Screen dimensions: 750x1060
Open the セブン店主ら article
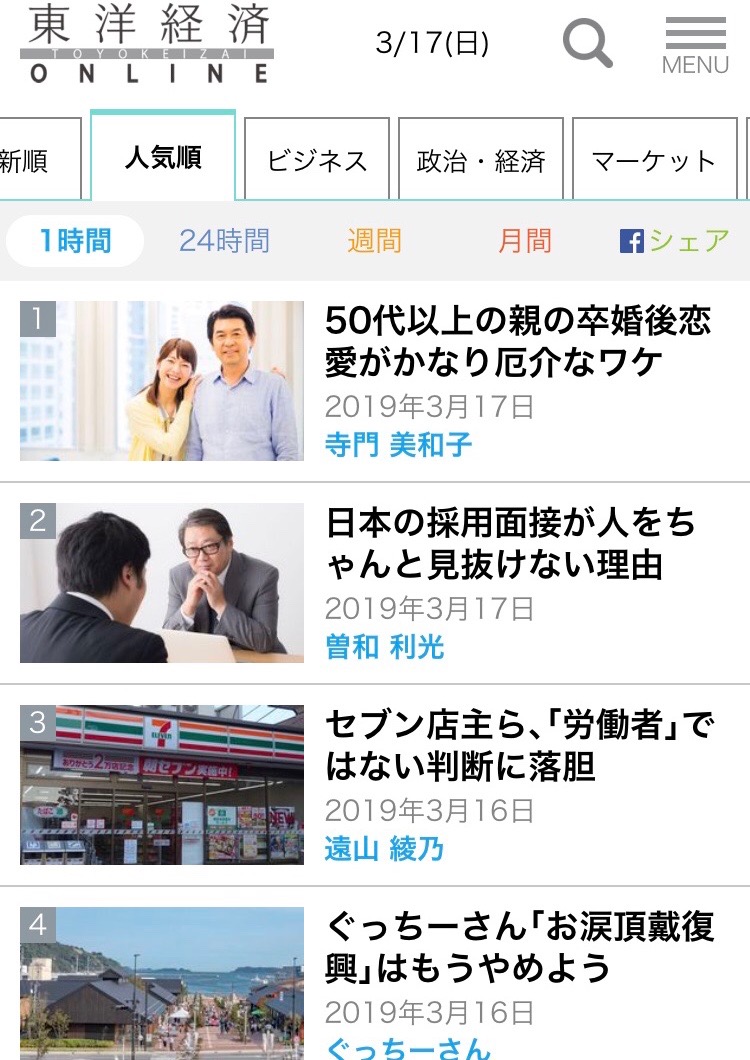coord(520,745)
